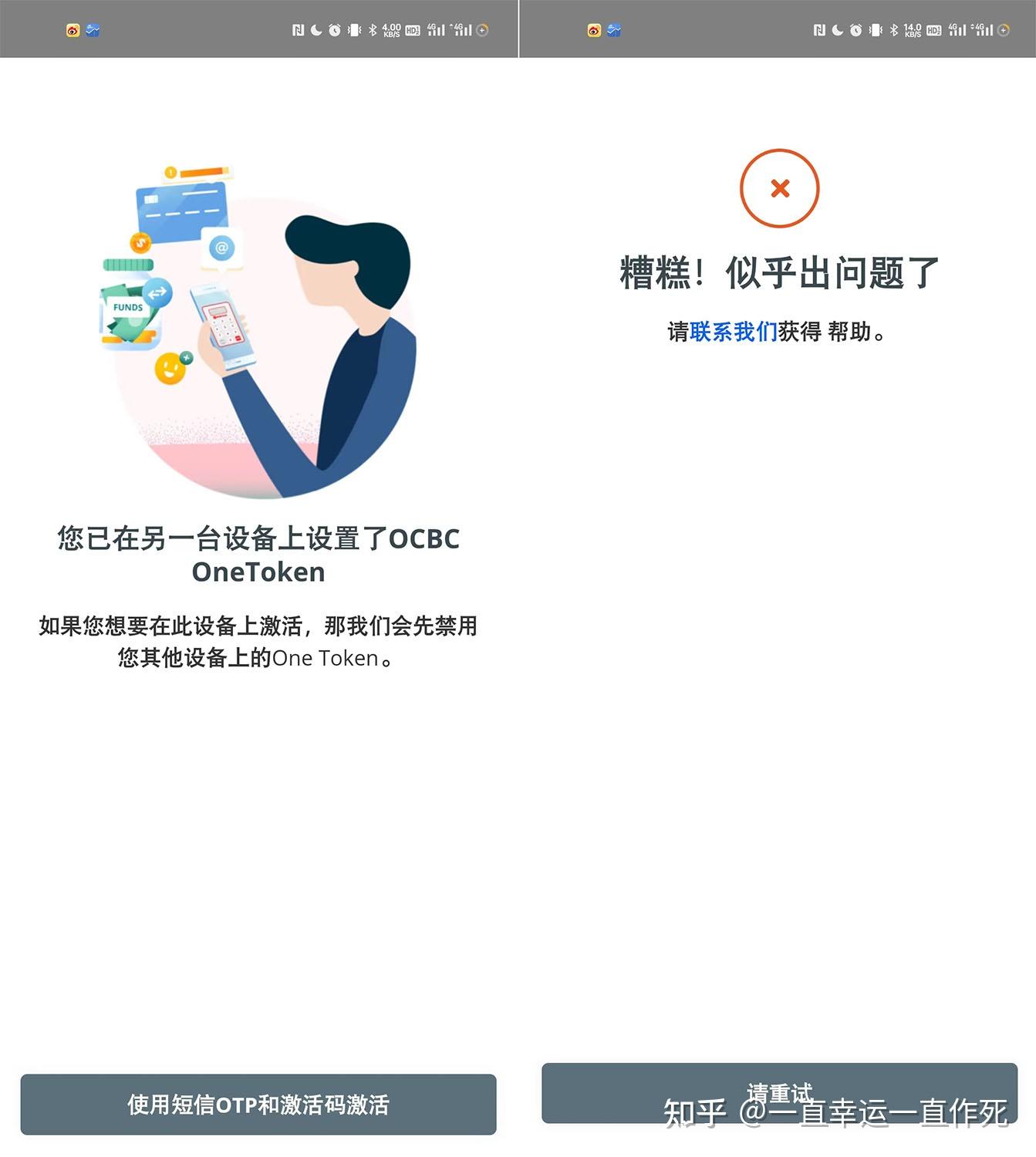Tap the NFC status bar icon
1036x1157 pixels.
coord(299,29)
